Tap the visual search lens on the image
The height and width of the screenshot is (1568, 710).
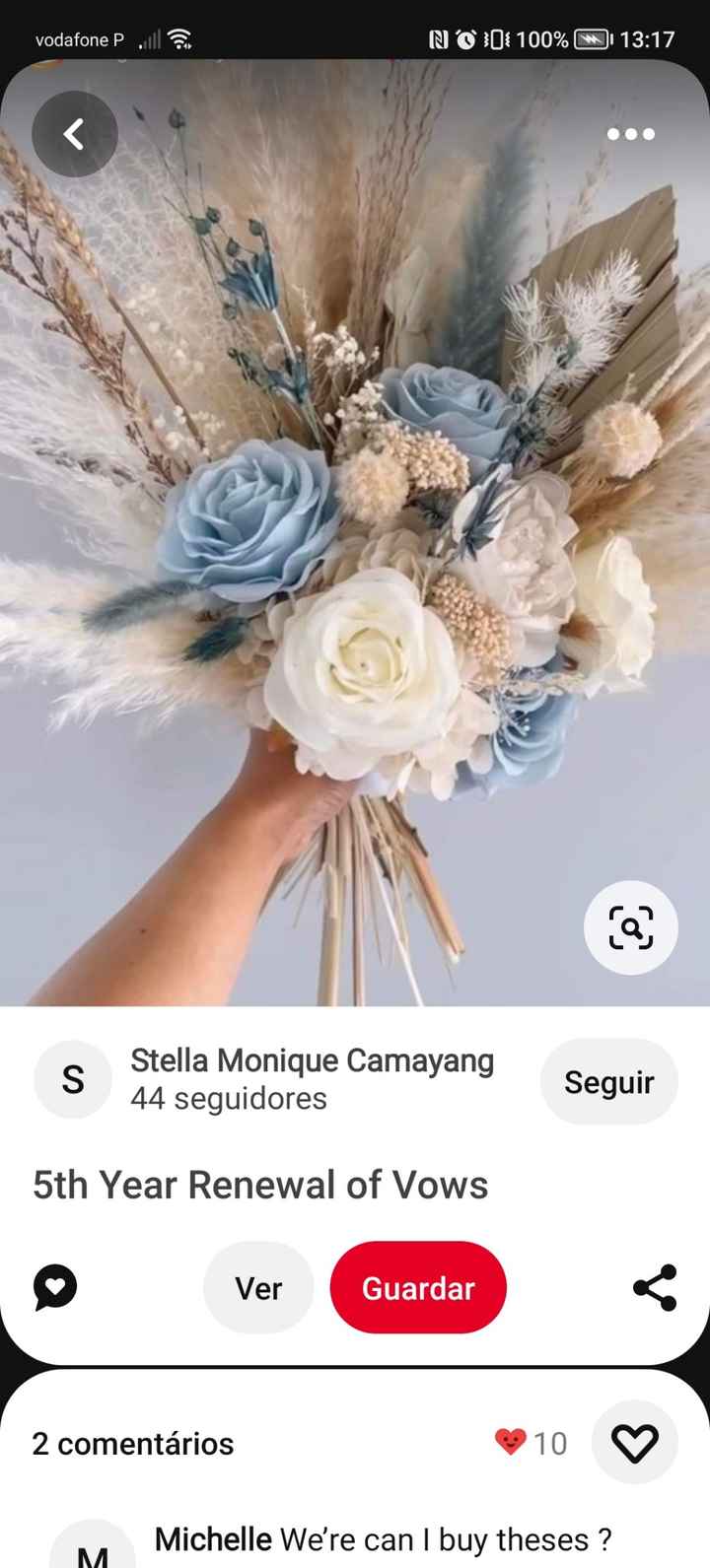630,927
